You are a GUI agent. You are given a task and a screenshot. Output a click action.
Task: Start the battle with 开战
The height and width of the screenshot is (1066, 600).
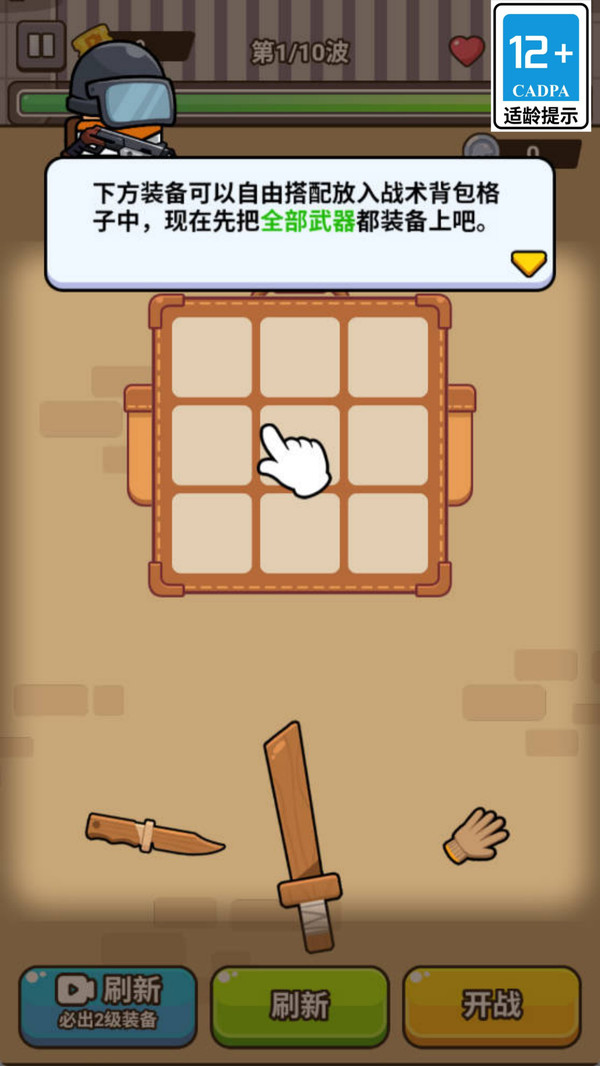pyautogui.click(x=492, y=1006)
